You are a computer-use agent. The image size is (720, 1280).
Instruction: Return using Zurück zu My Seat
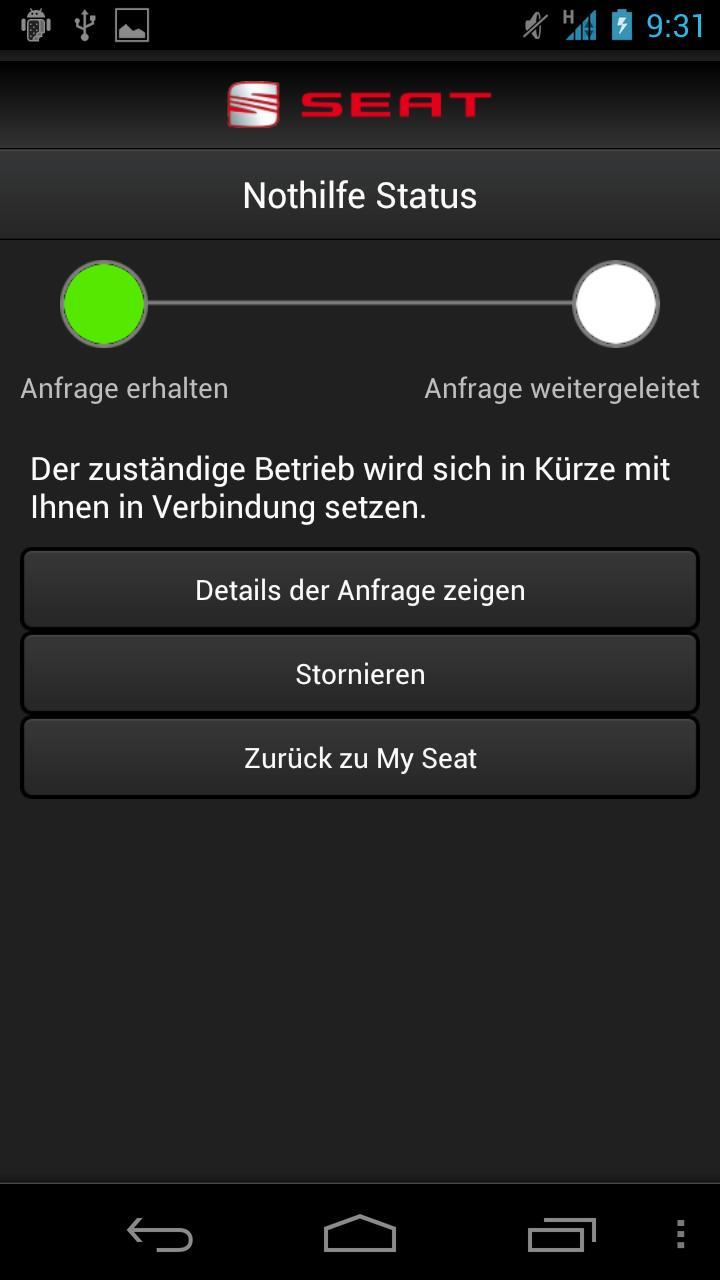click(x=359, y=757)
